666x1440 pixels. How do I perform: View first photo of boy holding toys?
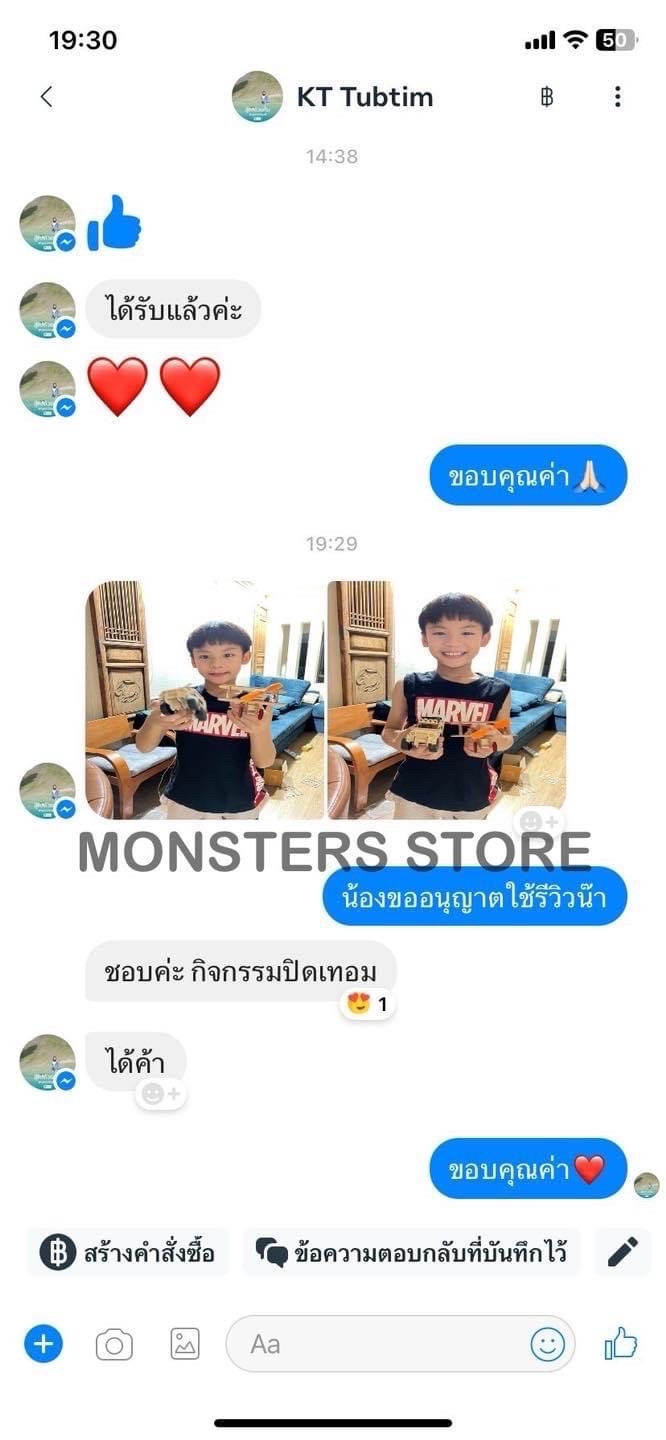pos(205,699)
